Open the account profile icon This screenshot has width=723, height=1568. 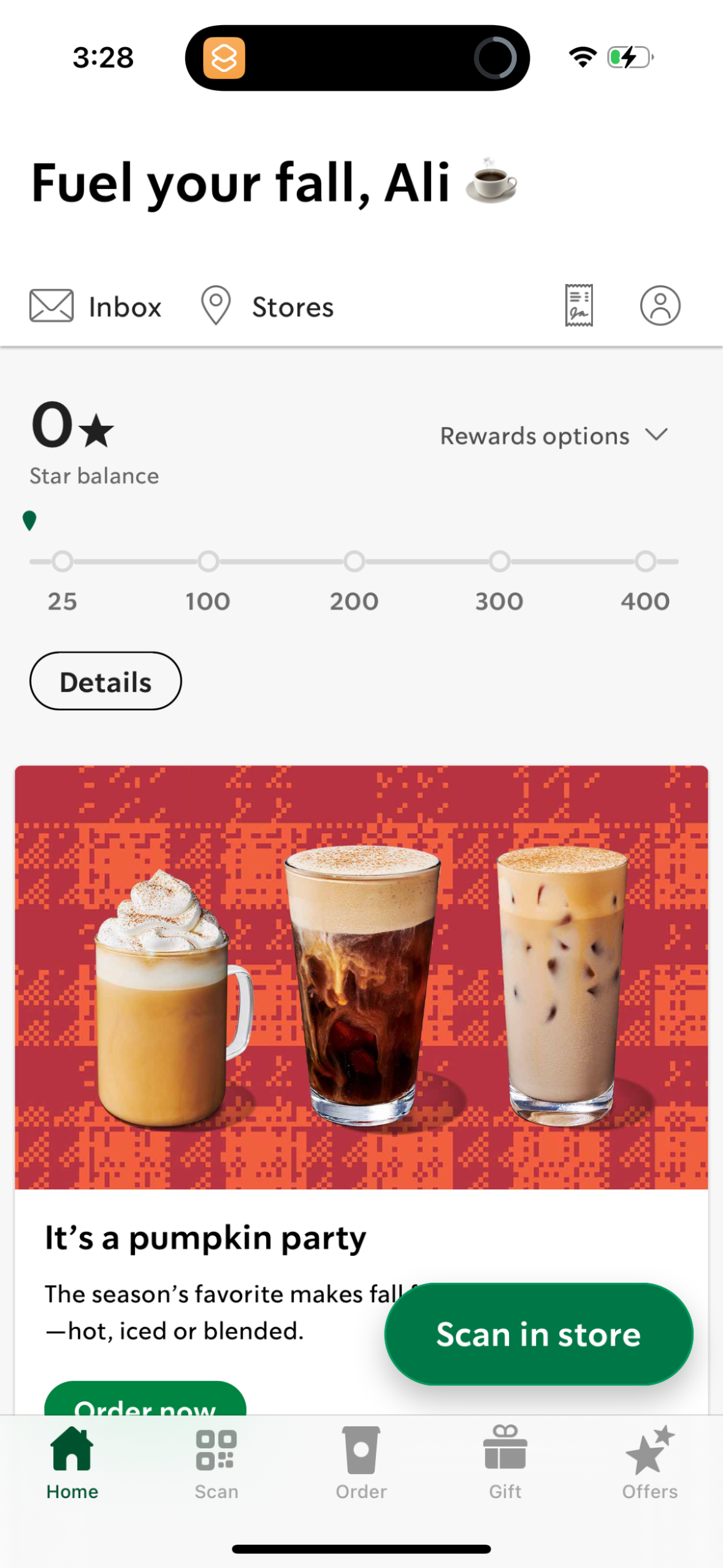[660, 306]
